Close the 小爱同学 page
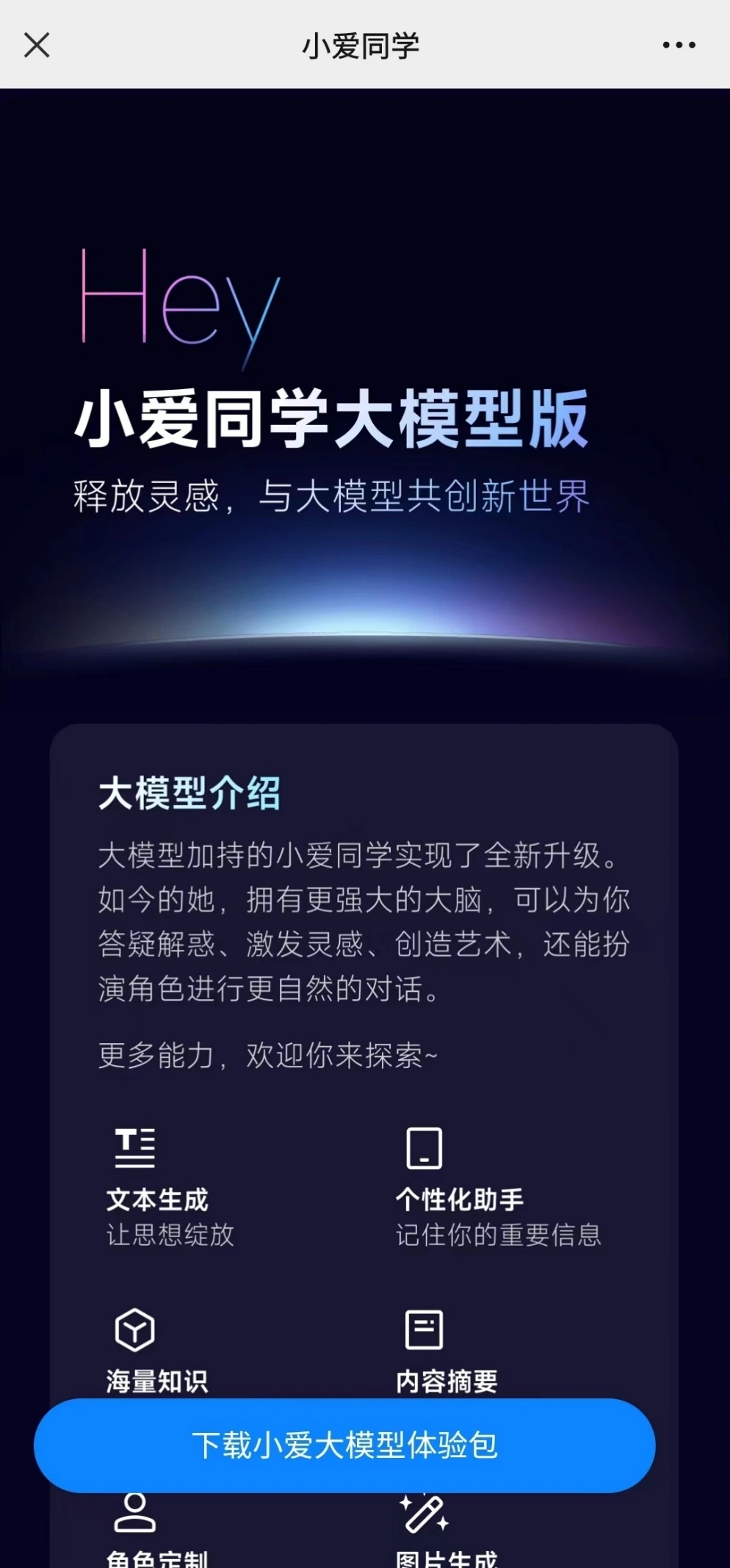 pos(37,45)
